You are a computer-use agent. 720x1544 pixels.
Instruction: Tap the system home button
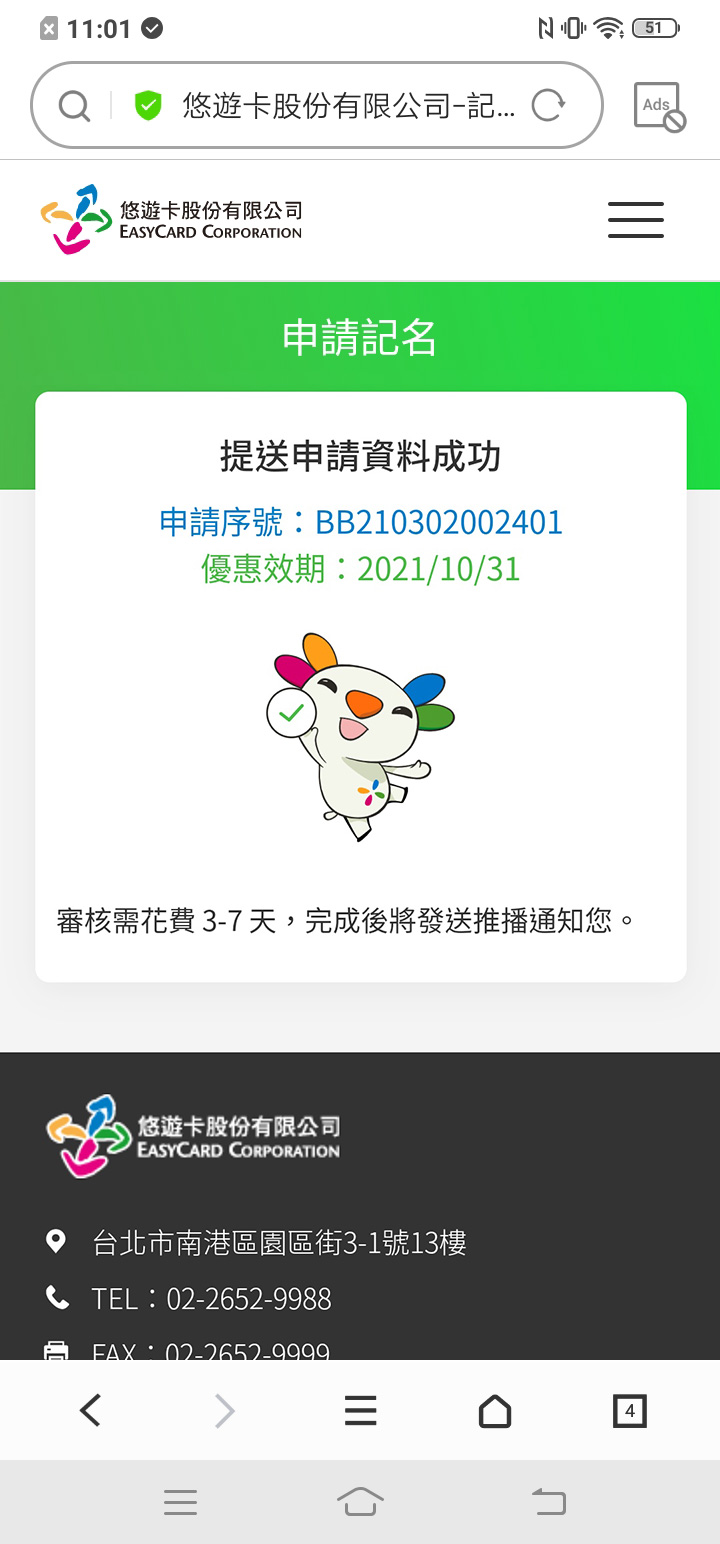point(360,1501)
